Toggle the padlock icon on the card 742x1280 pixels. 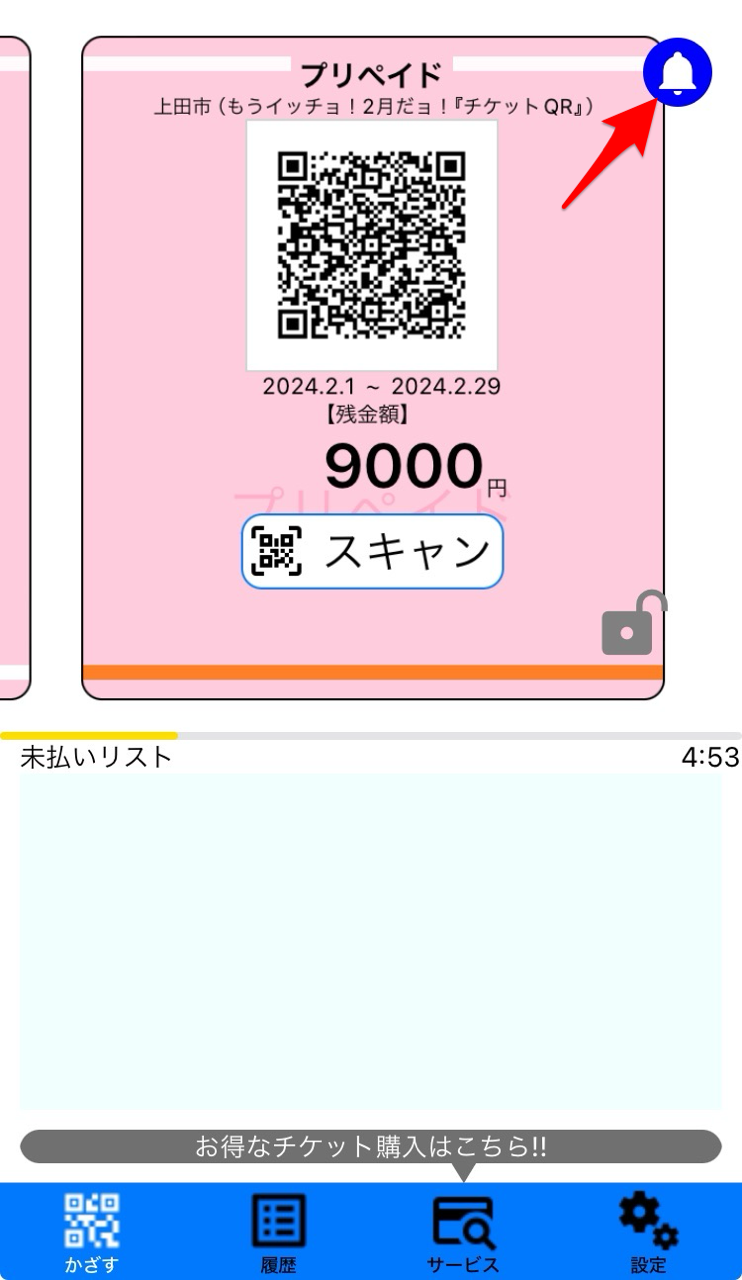point(632,624)
